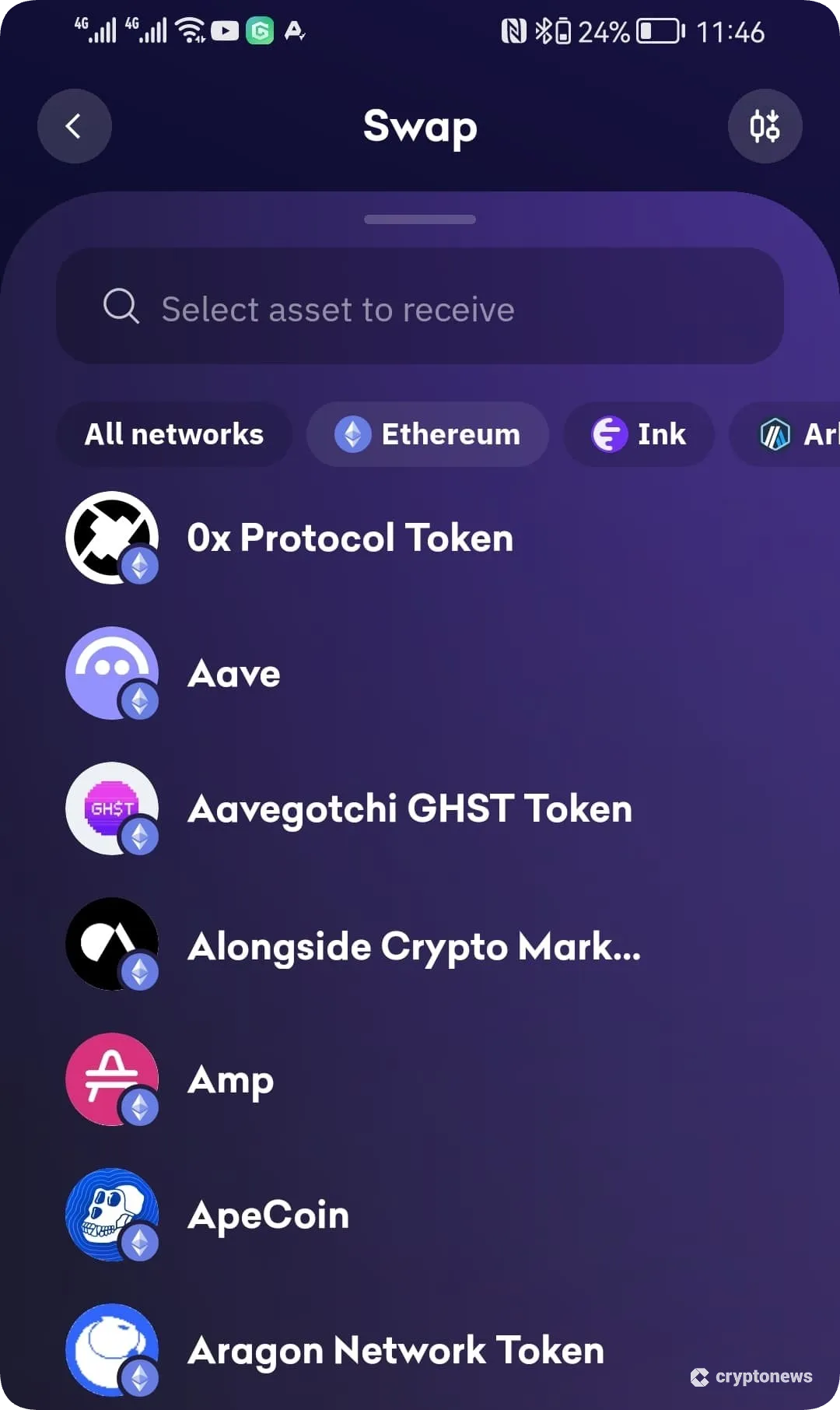Select the Swap screen title
The height and width of the screenshot is (1410, 840).
click(x=419, y=126)
